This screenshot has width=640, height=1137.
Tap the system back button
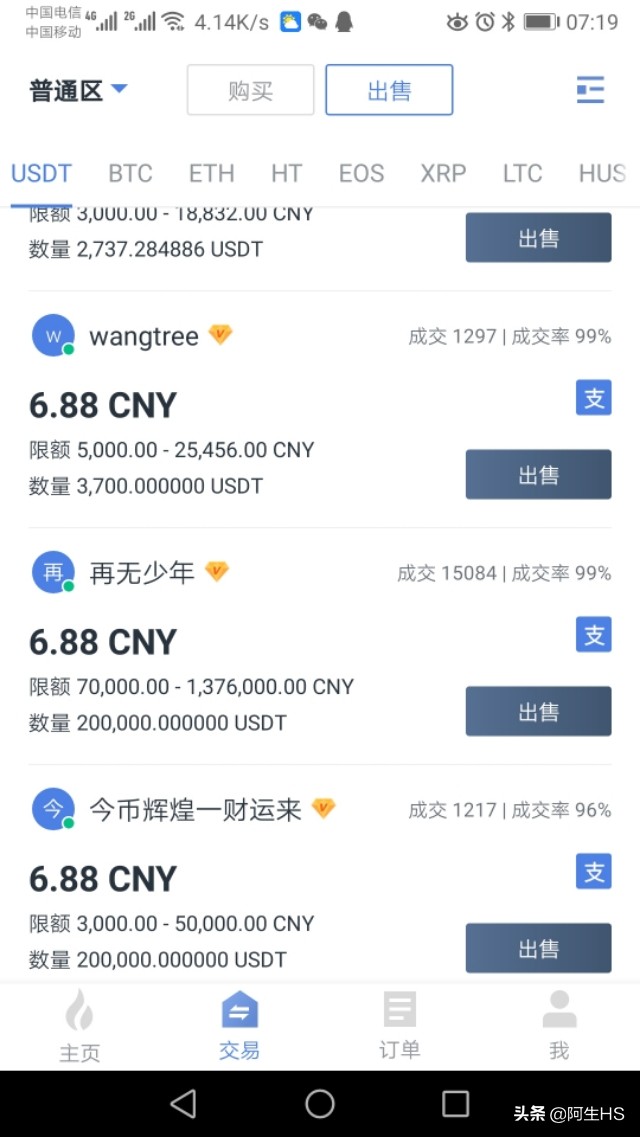(x=183, y=1104)
